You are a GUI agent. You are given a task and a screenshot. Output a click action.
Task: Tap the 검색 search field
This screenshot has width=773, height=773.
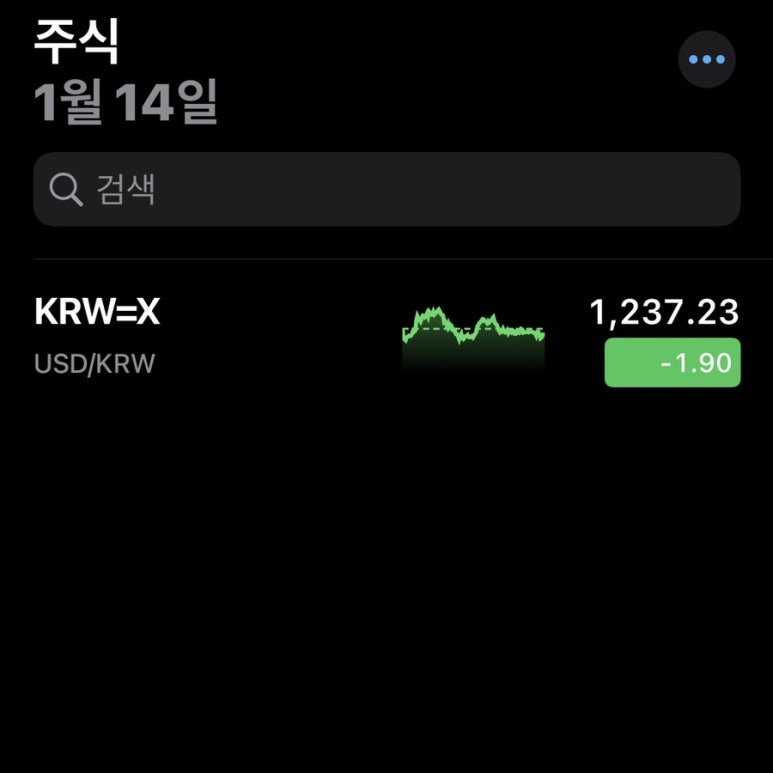point(386,190)
